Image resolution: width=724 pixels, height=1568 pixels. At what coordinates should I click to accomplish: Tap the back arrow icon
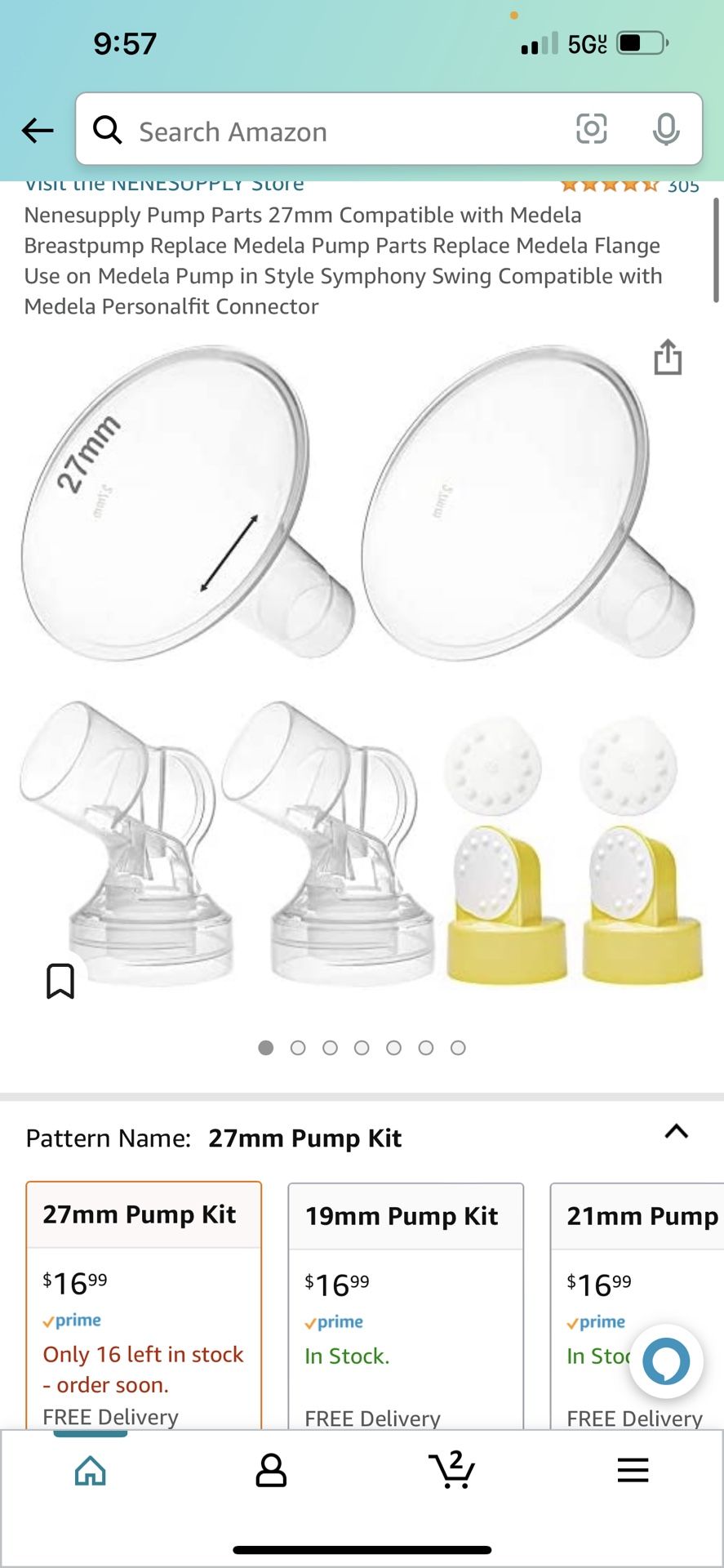(x=37, y=131)
